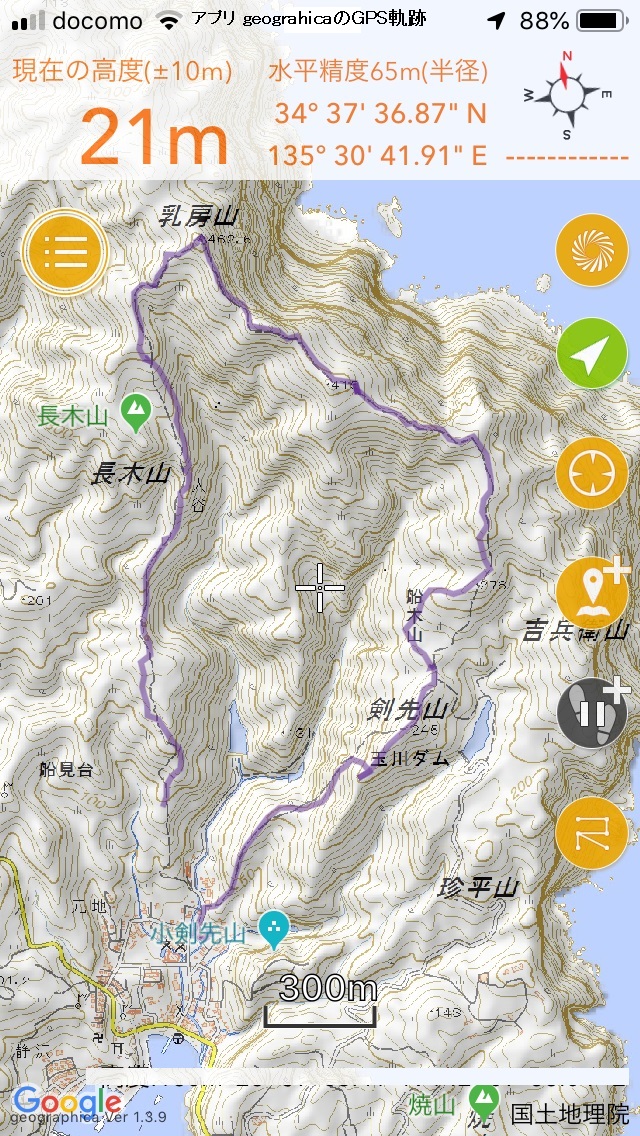640x1136 pixels.
Task: Select the 長木山 green mountain marker
Action: tap(135, 413)
